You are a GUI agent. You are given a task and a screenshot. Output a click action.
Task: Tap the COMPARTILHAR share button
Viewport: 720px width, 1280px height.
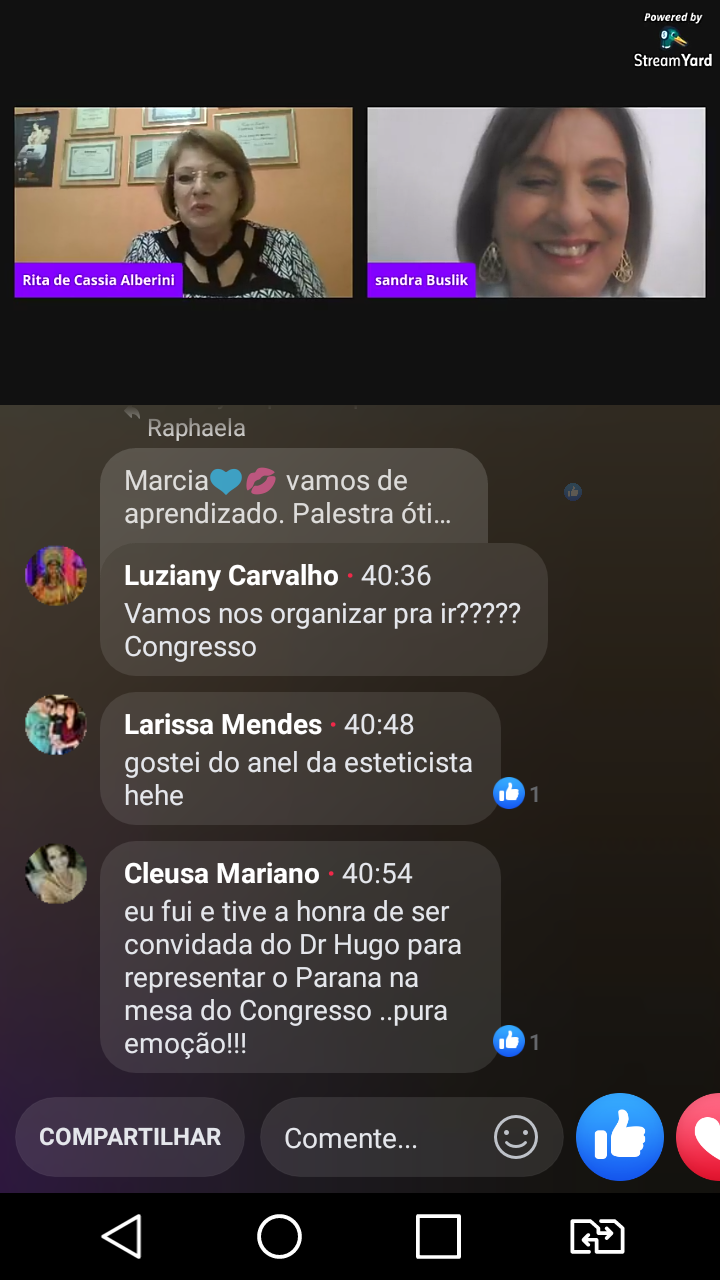point(130,1137)
